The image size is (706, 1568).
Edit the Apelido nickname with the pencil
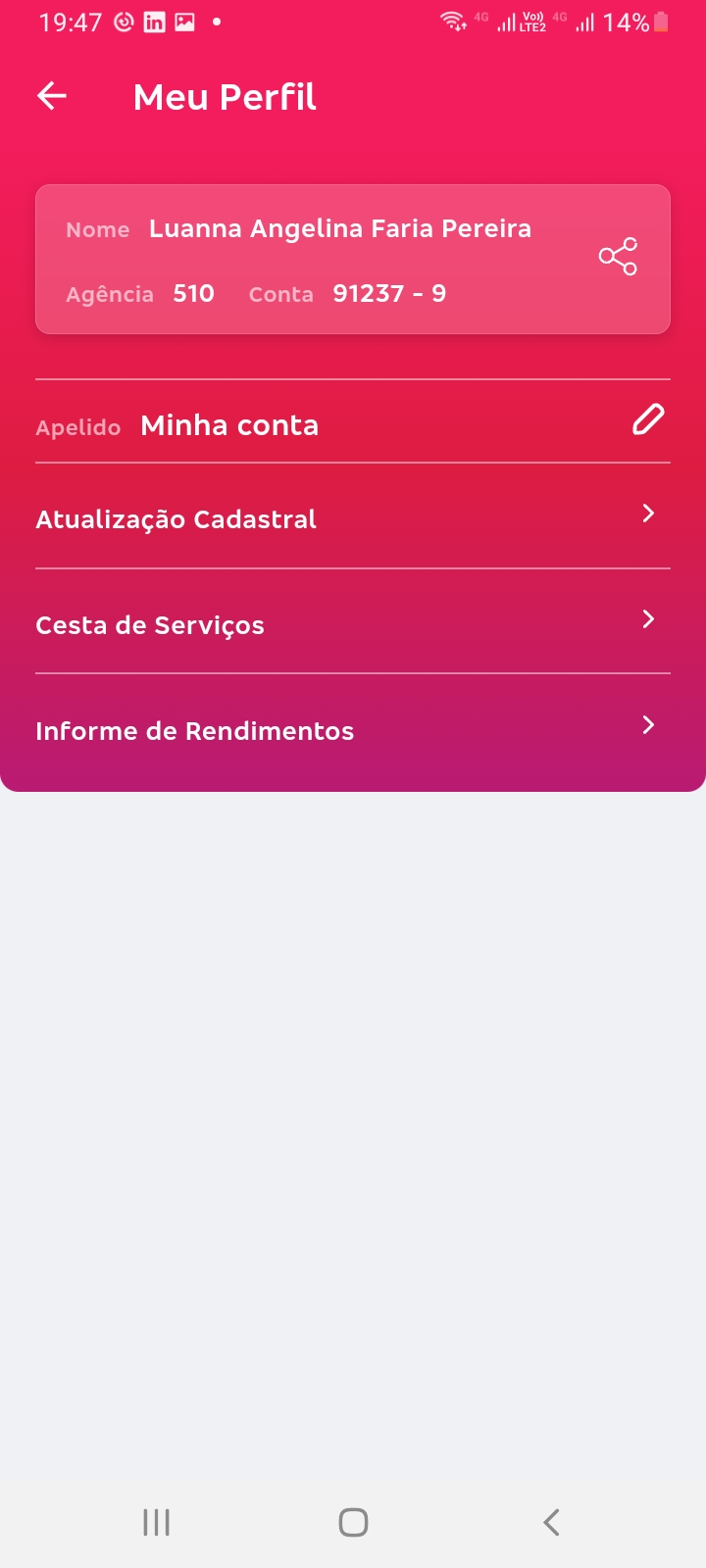click(647, 420)
